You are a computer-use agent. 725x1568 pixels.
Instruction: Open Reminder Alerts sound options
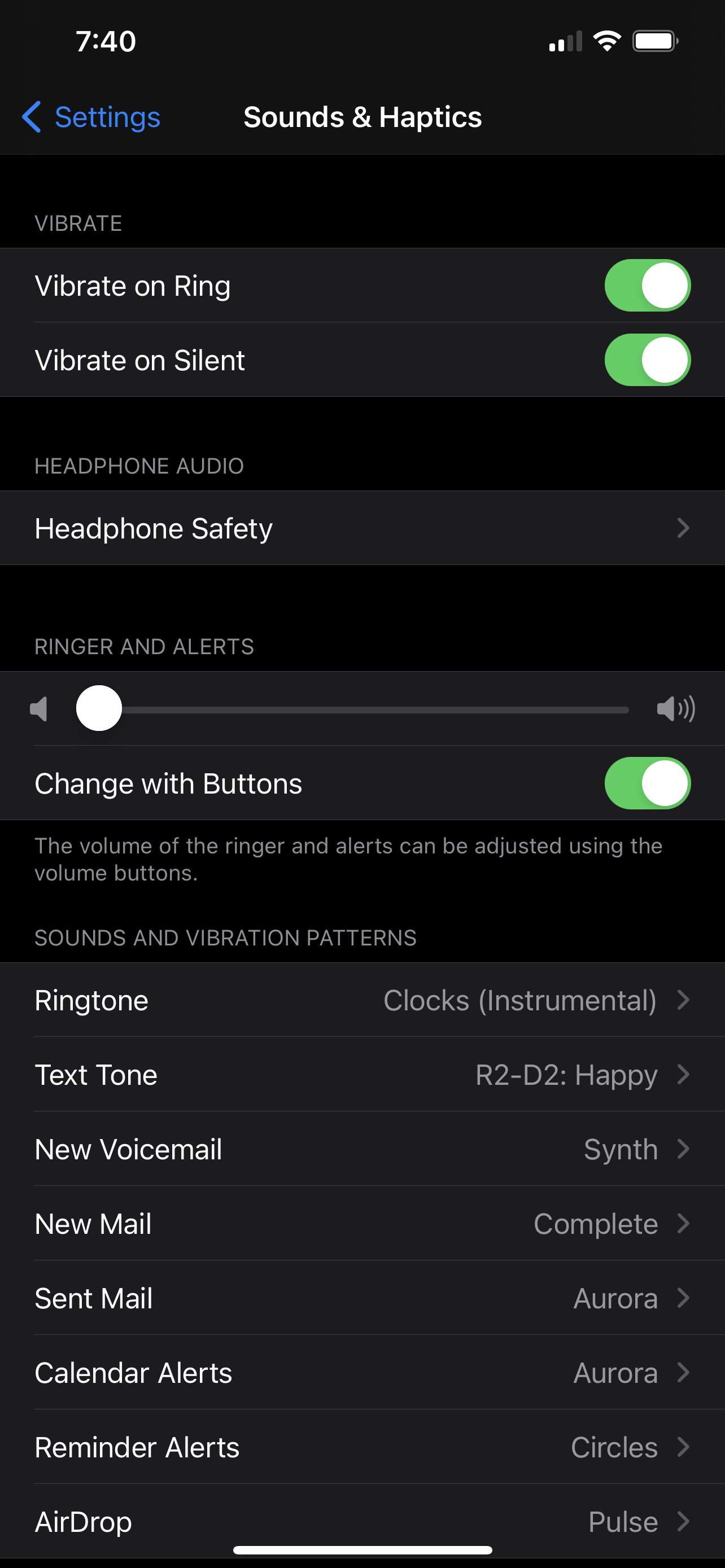(362, 1447)
